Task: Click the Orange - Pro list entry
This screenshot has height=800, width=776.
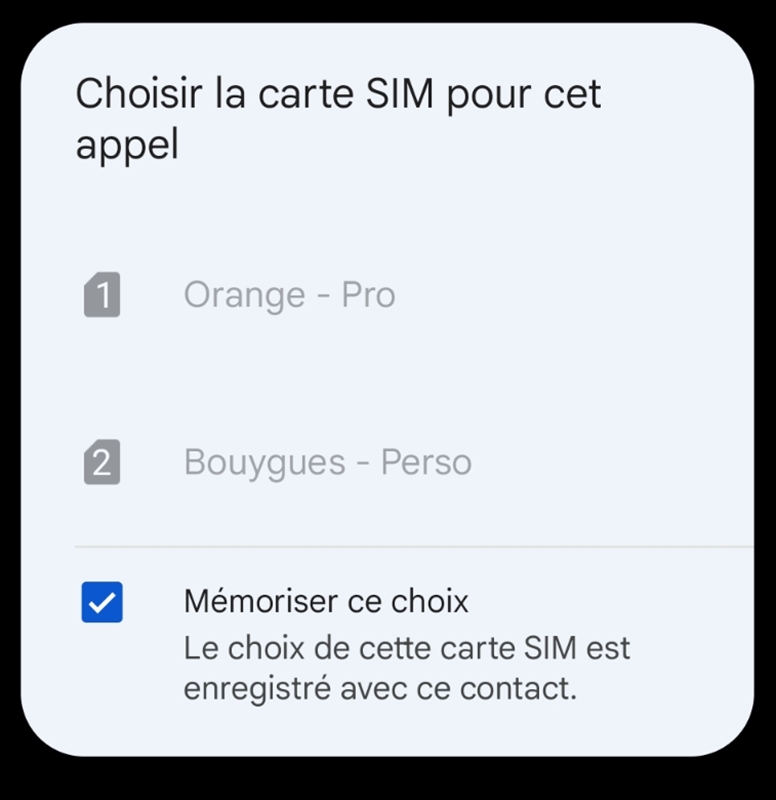Action: tap(289, 294)
